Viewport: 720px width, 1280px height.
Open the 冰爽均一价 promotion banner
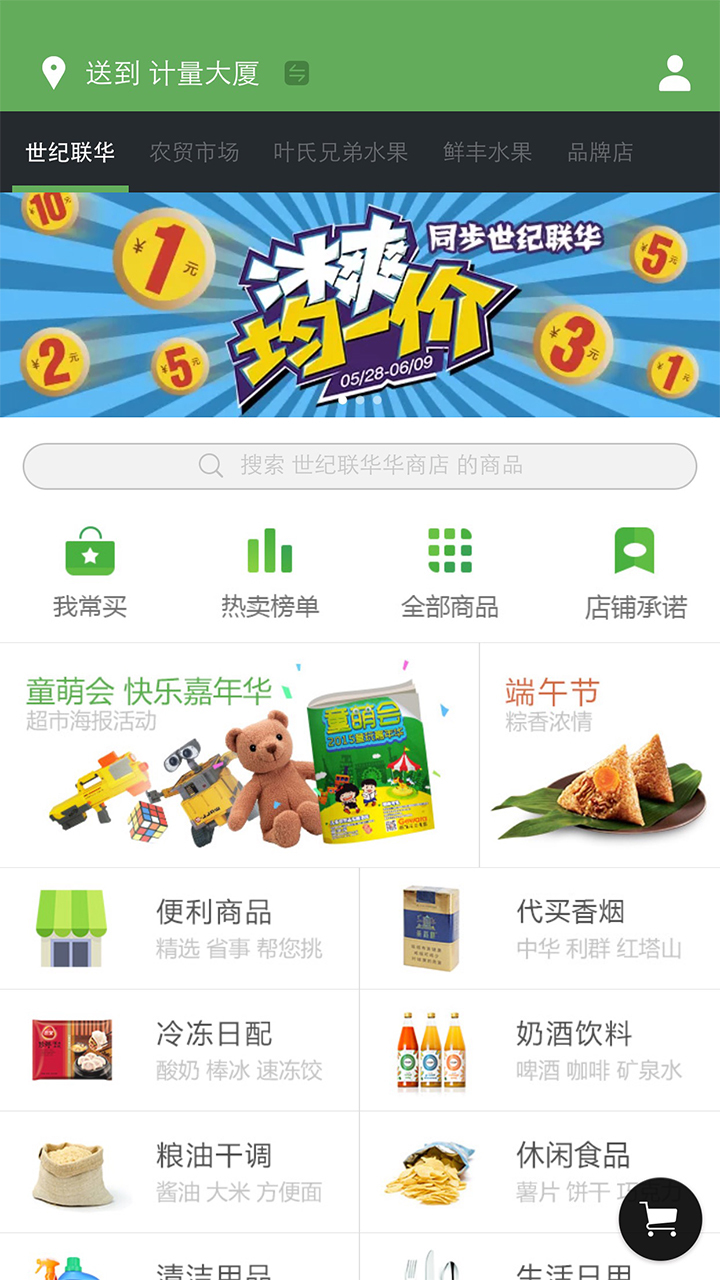point(360,304)
